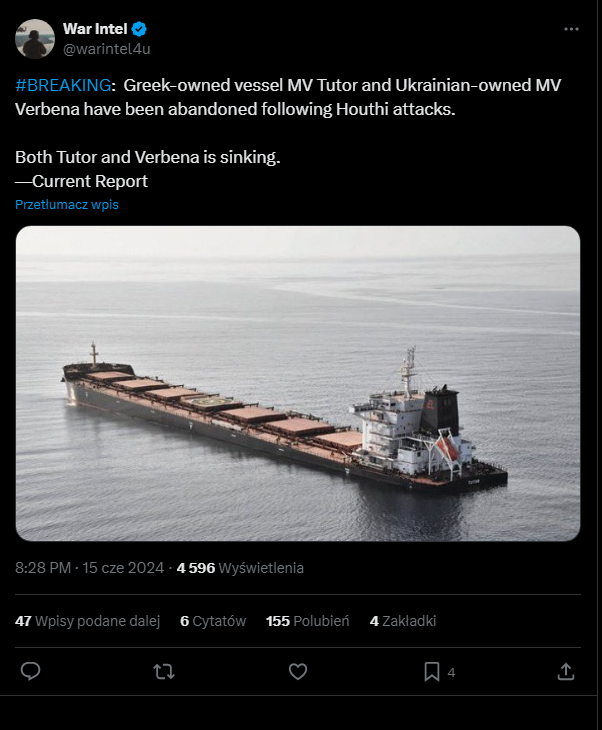
Task: Open the #BREAKING hashtag
Action: point(62,83)
